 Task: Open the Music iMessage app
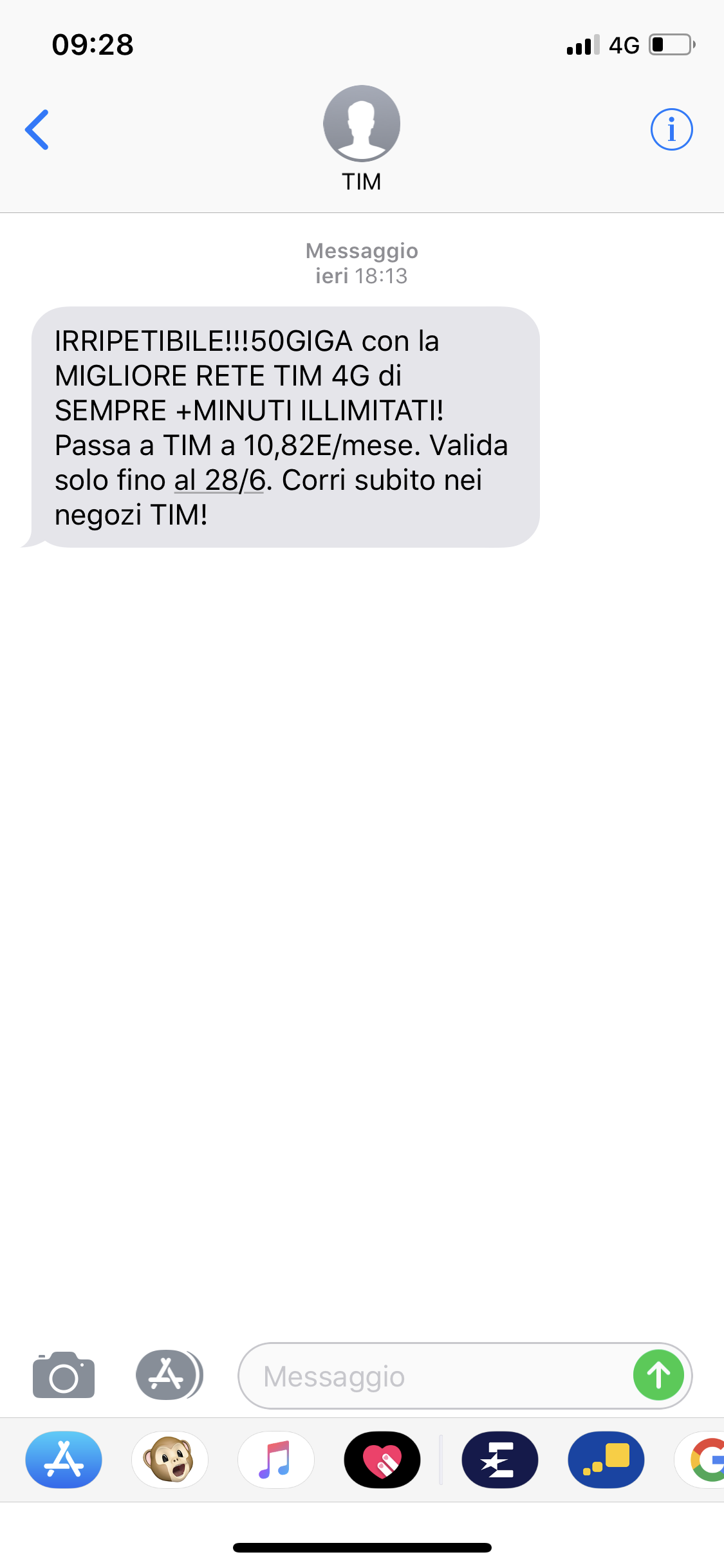coord(276,1460)
